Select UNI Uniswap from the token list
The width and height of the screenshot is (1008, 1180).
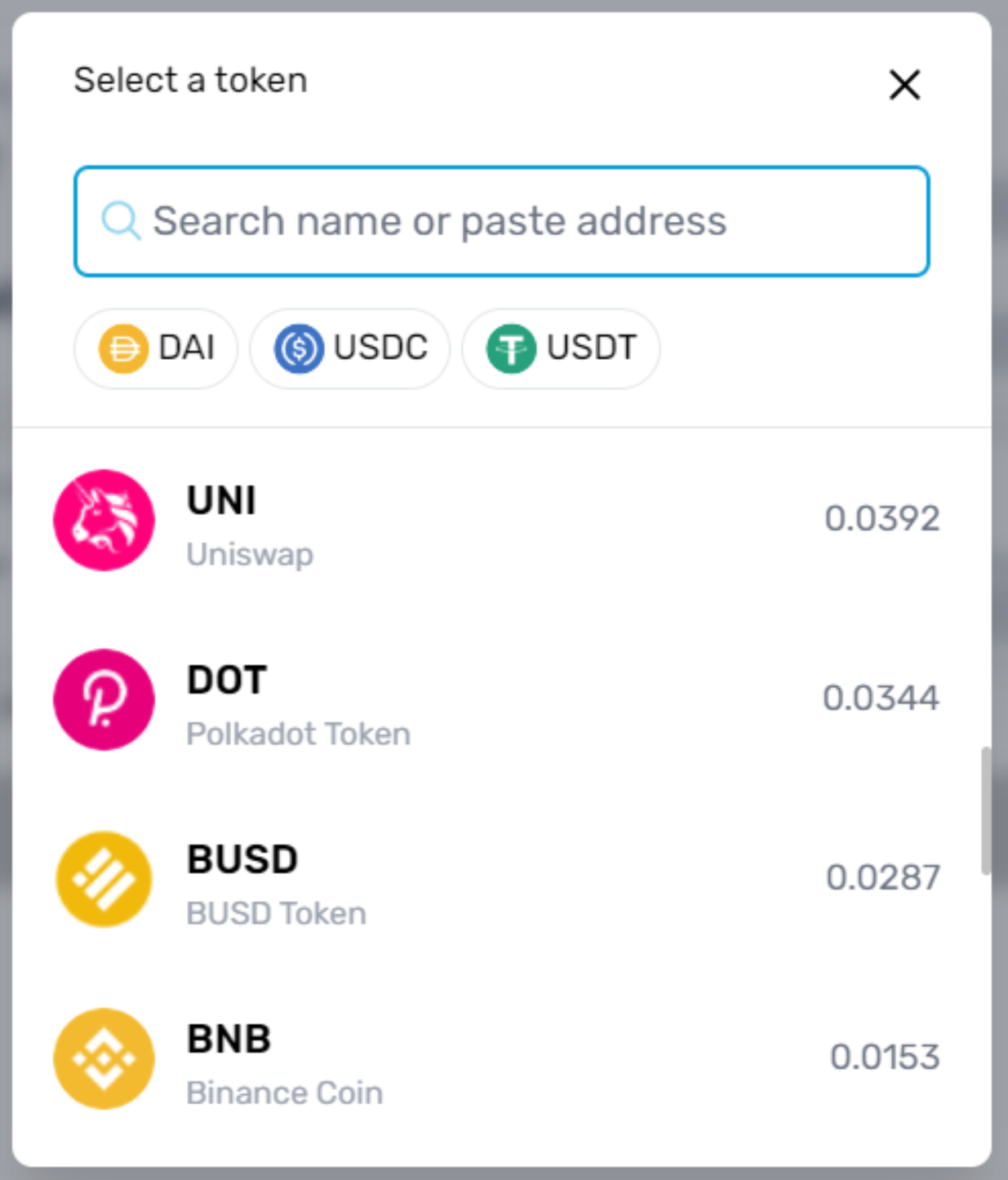pos(498,521)
